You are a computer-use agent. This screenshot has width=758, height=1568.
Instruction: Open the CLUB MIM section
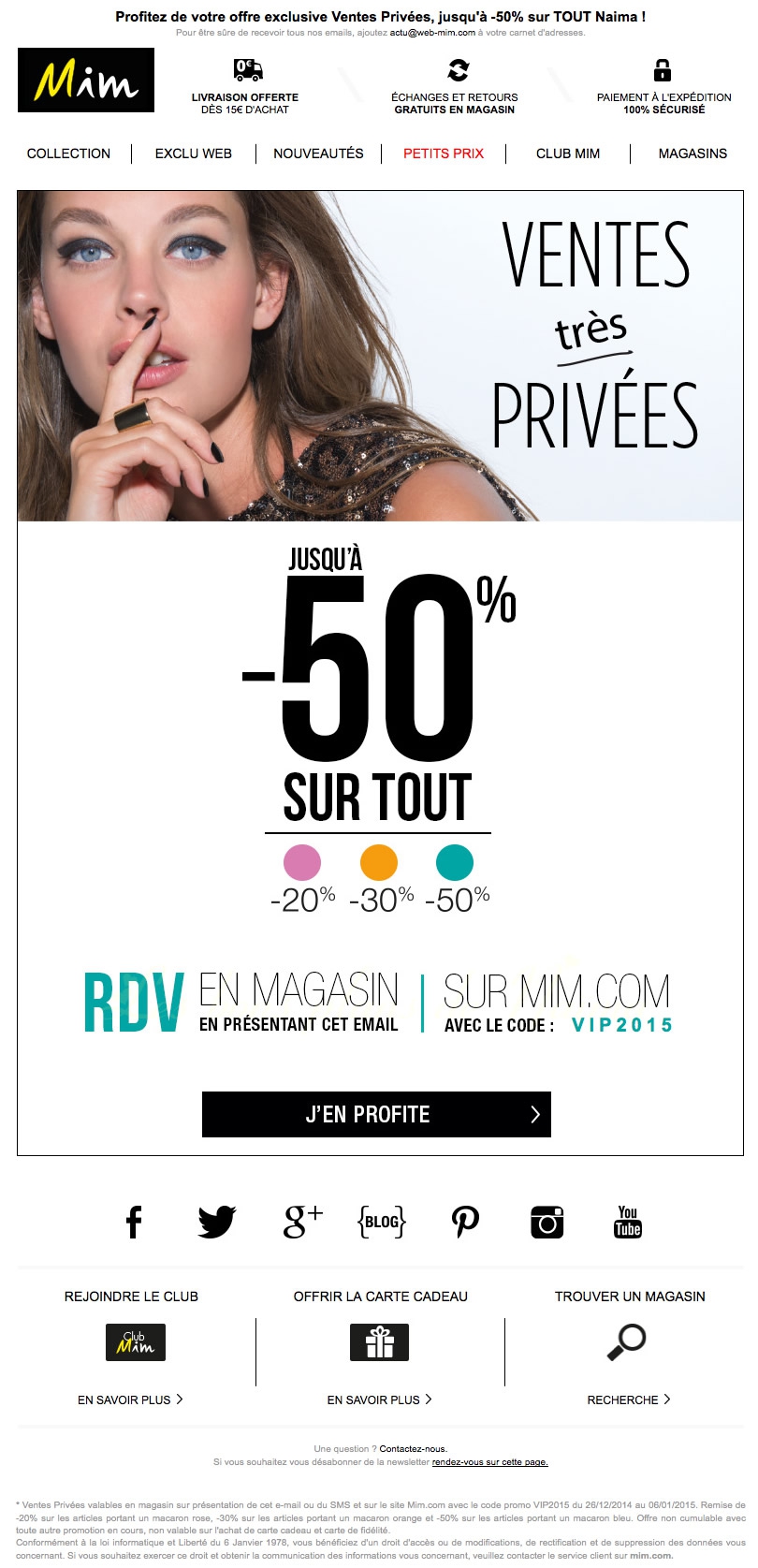568,154
